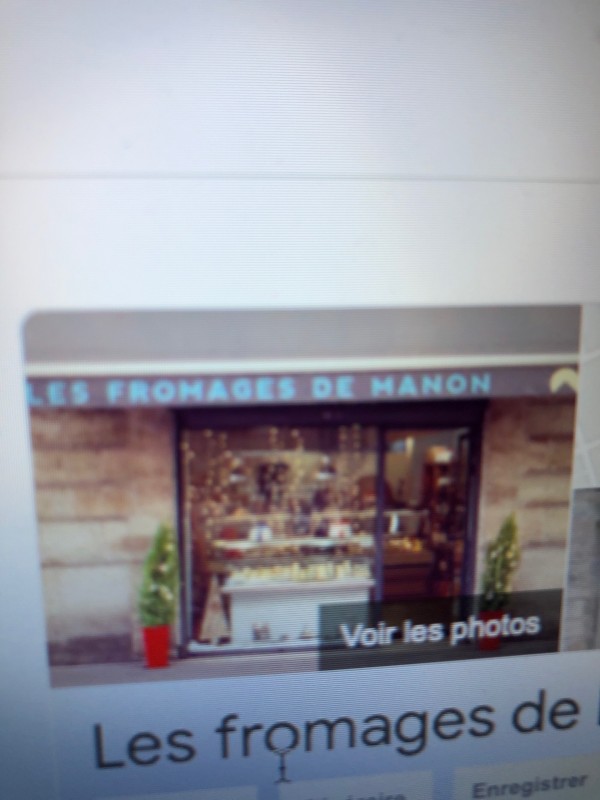The image size is (600, 800).
Task: Tap the Enregistrer button
Action: (528, 783)
